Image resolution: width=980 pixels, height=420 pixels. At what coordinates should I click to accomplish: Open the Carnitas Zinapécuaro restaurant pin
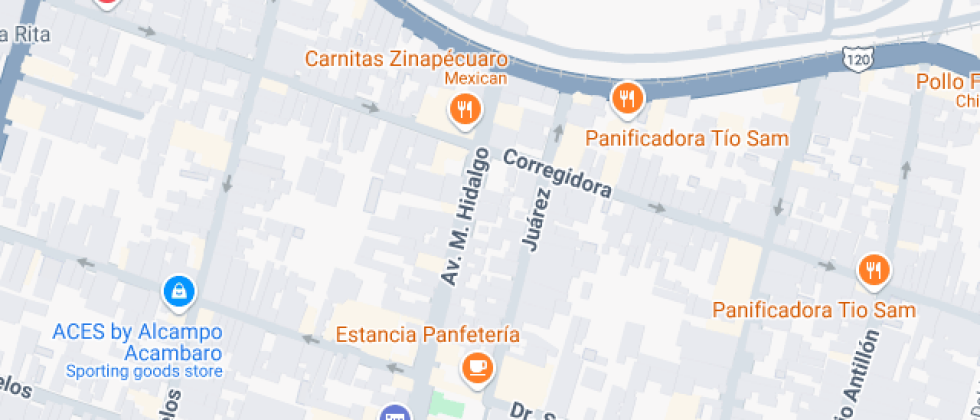tap(463, 108)
